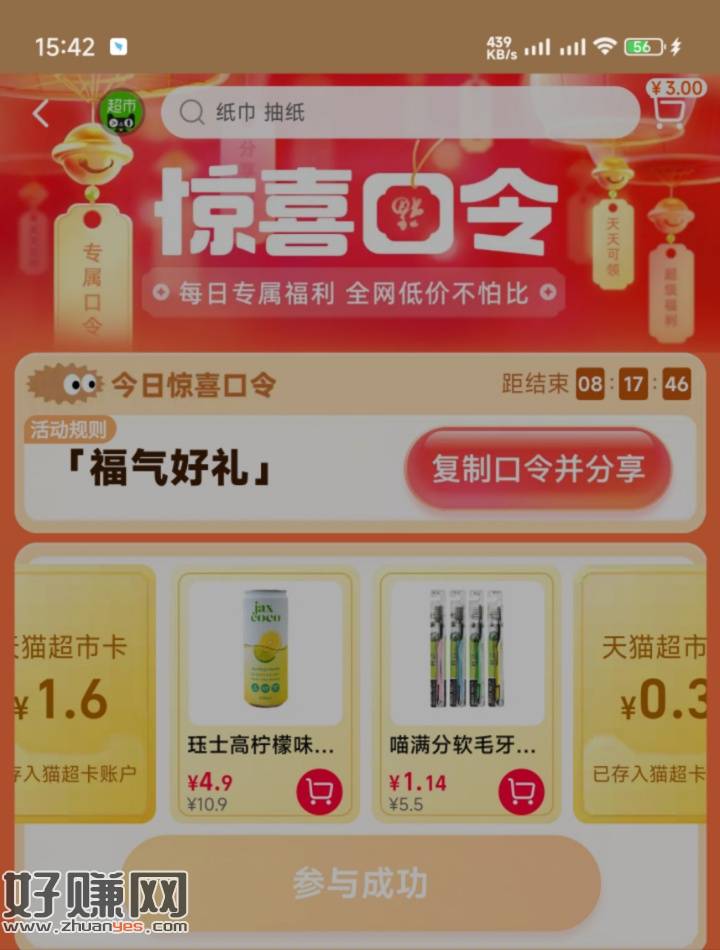720x950 pixels.
Task: Add the ¥1.14 toothbrush to cart
Action: tap(521, 792)
